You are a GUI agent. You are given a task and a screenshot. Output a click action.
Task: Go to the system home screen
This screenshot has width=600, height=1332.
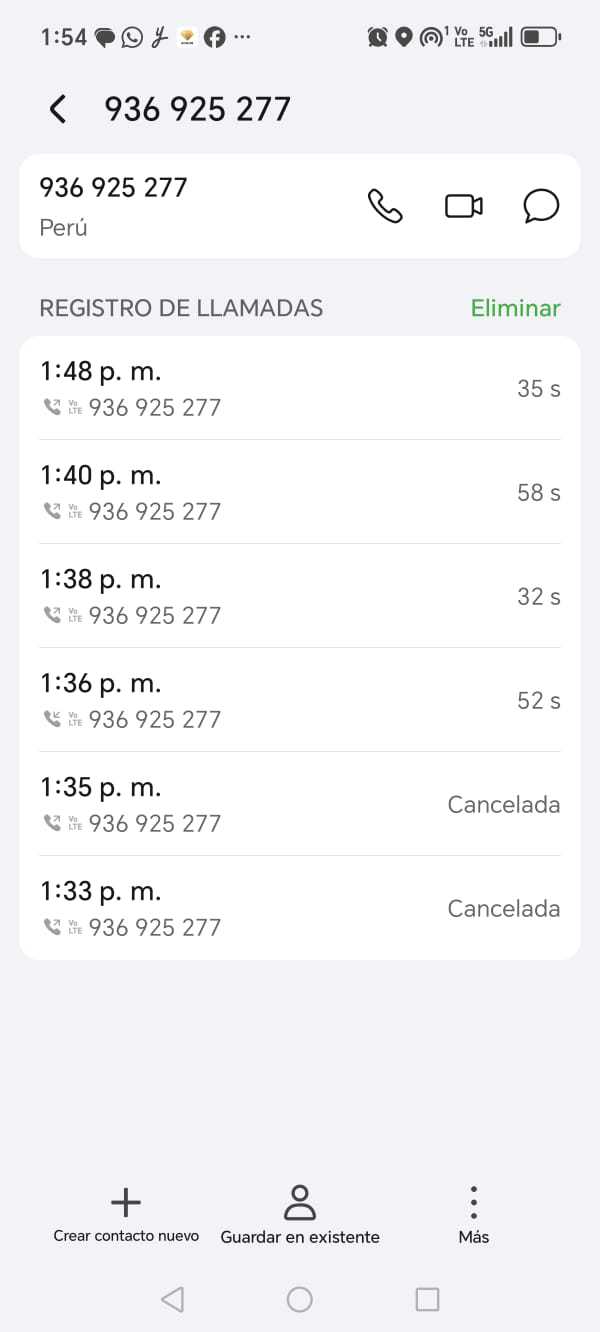tap(300, 1299)
